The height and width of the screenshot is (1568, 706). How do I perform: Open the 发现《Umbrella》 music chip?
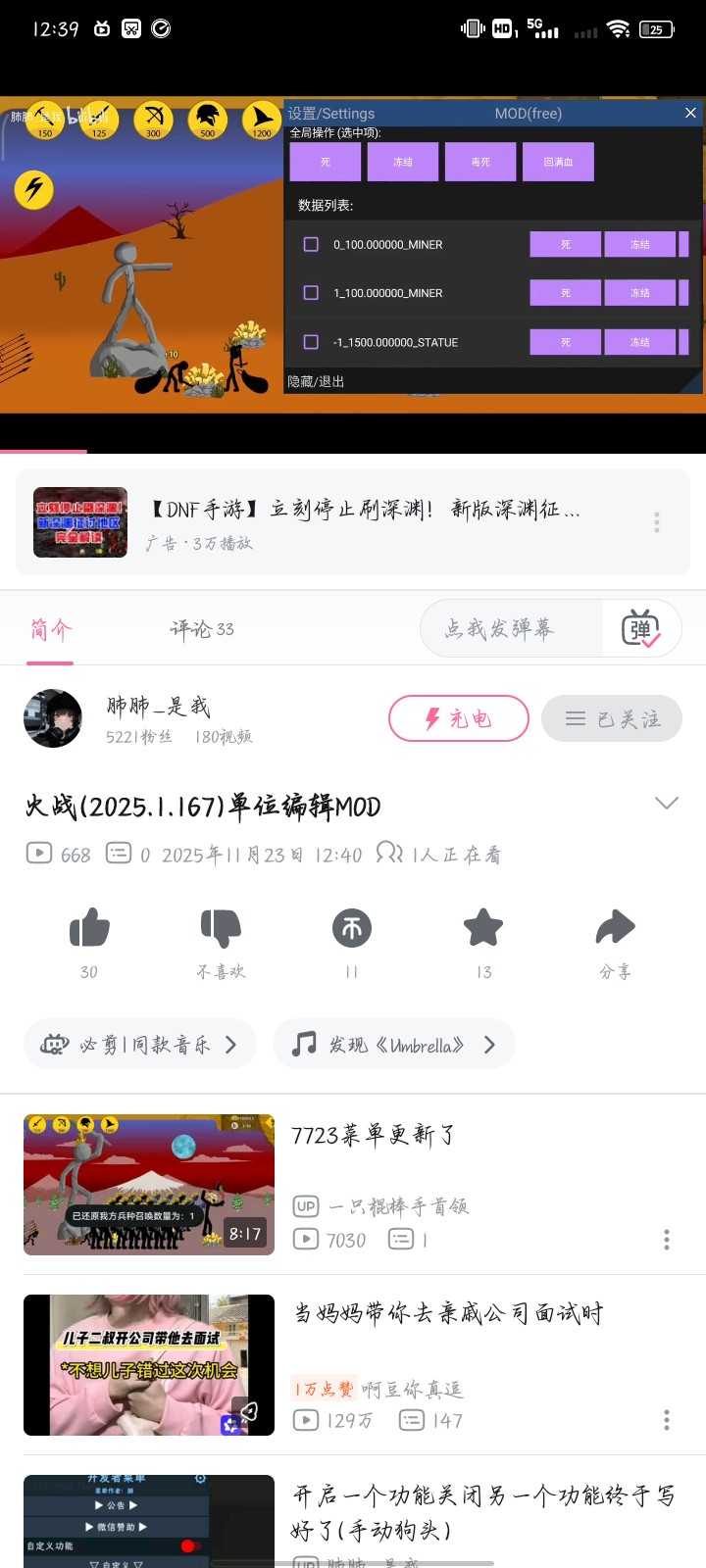(x=394, y=1045)
